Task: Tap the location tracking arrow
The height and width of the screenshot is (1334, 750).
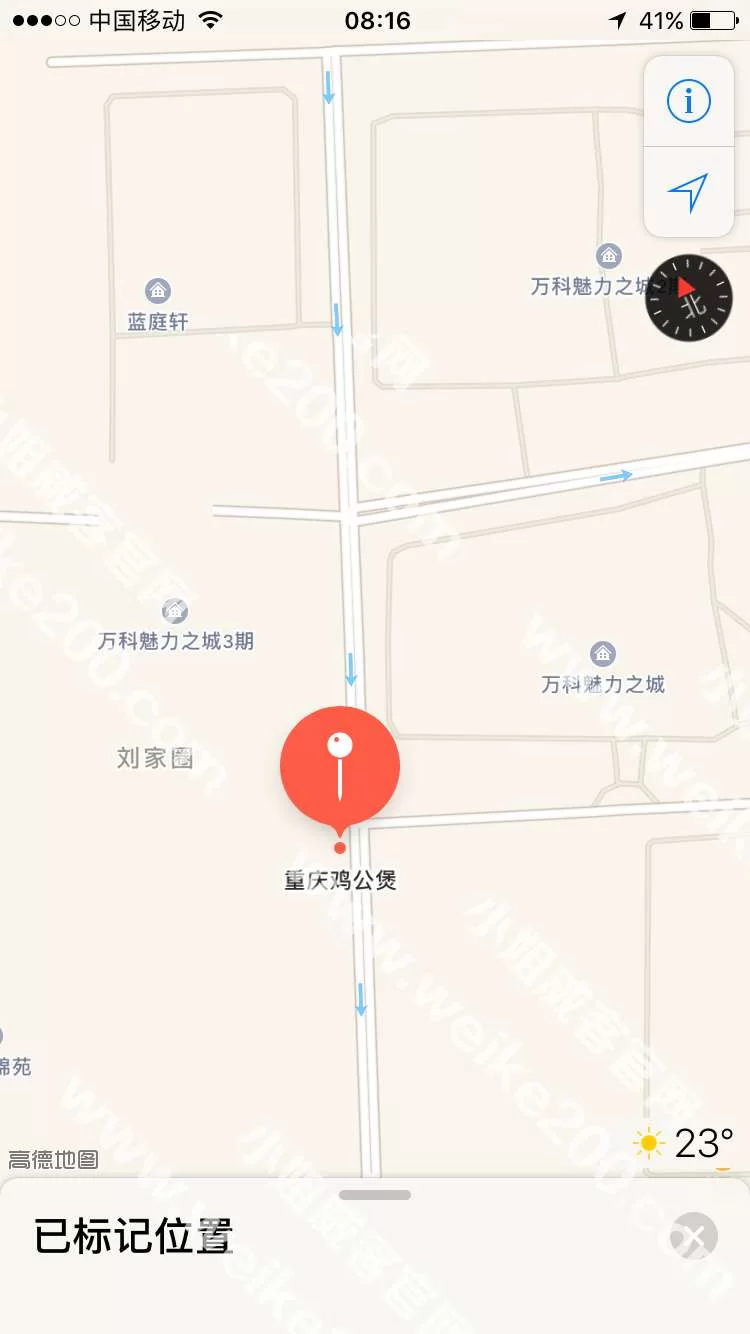Action: point(688,192)
